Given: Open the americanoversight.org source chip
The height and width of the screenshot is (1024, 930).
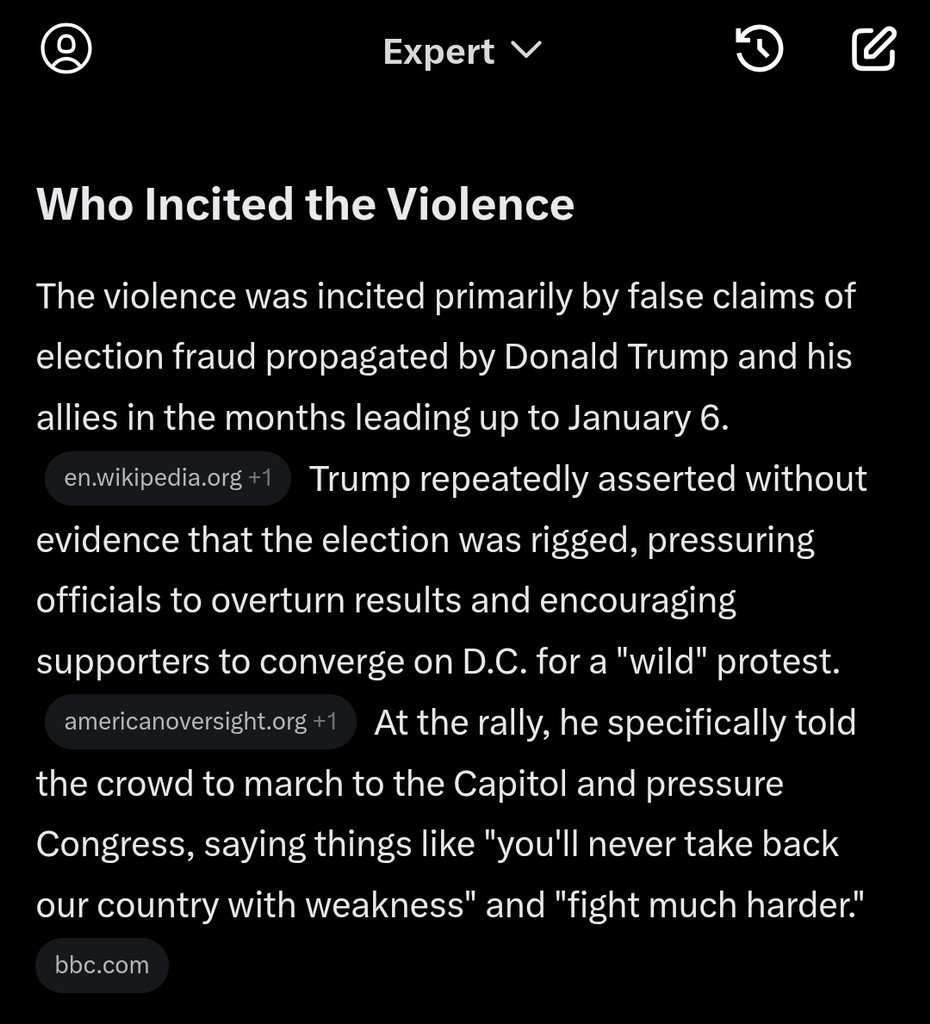Looking at the screenshot, I should click(200, 721).
